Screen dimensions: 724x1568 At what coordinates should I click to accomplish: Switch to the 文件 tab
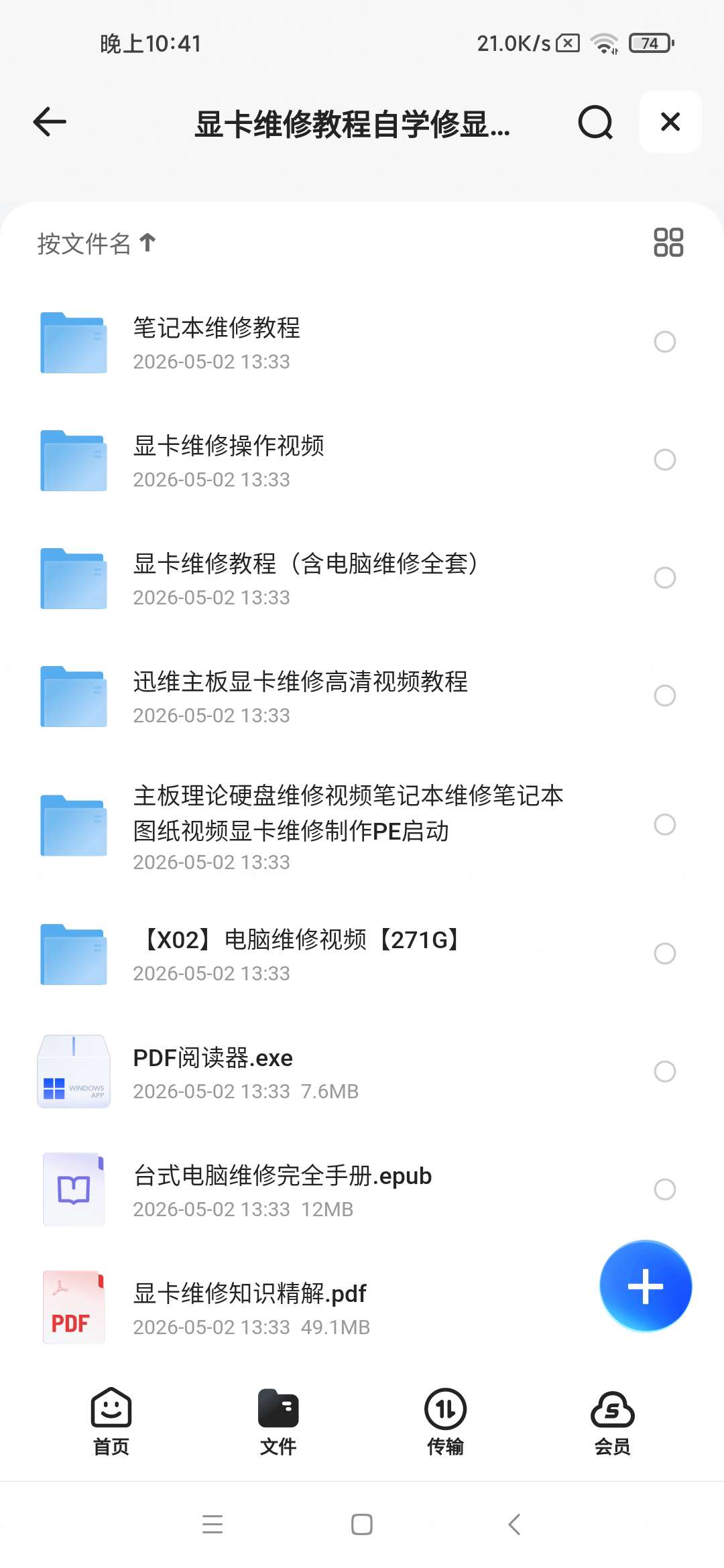(278, 1421)
